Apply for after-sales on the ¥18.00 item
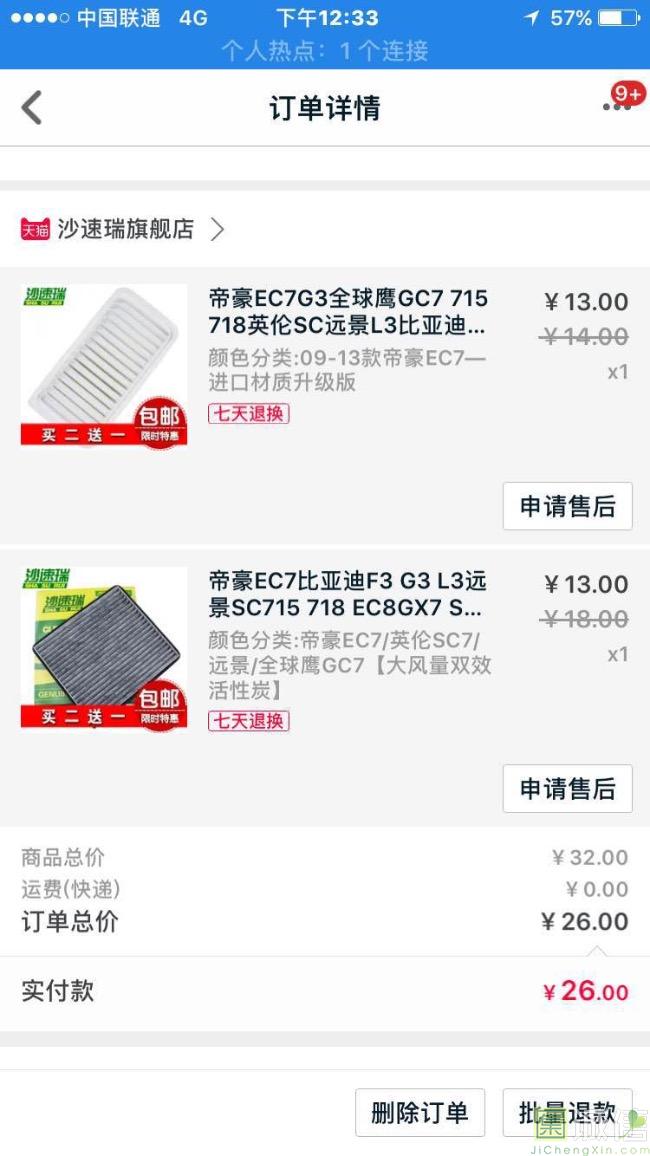The height and width of the screenshot is (1156, 650). coord(567,788)
